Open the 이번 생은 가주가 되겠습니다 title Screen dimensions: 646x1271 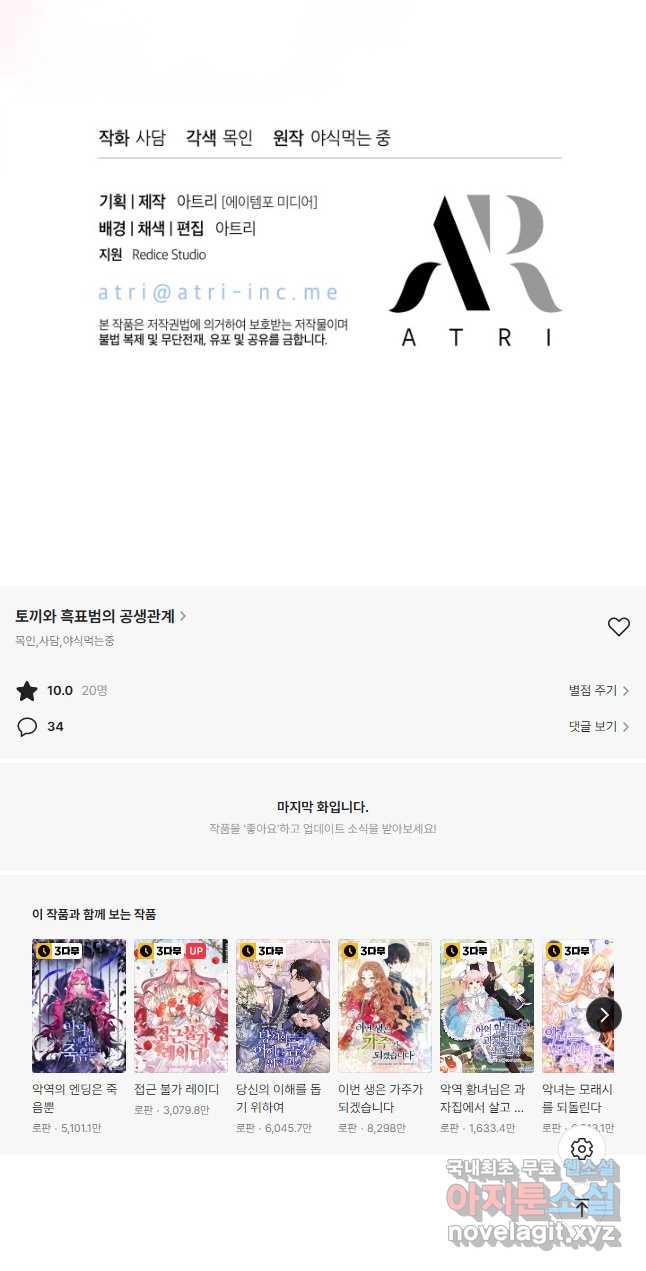[385, 1006]
